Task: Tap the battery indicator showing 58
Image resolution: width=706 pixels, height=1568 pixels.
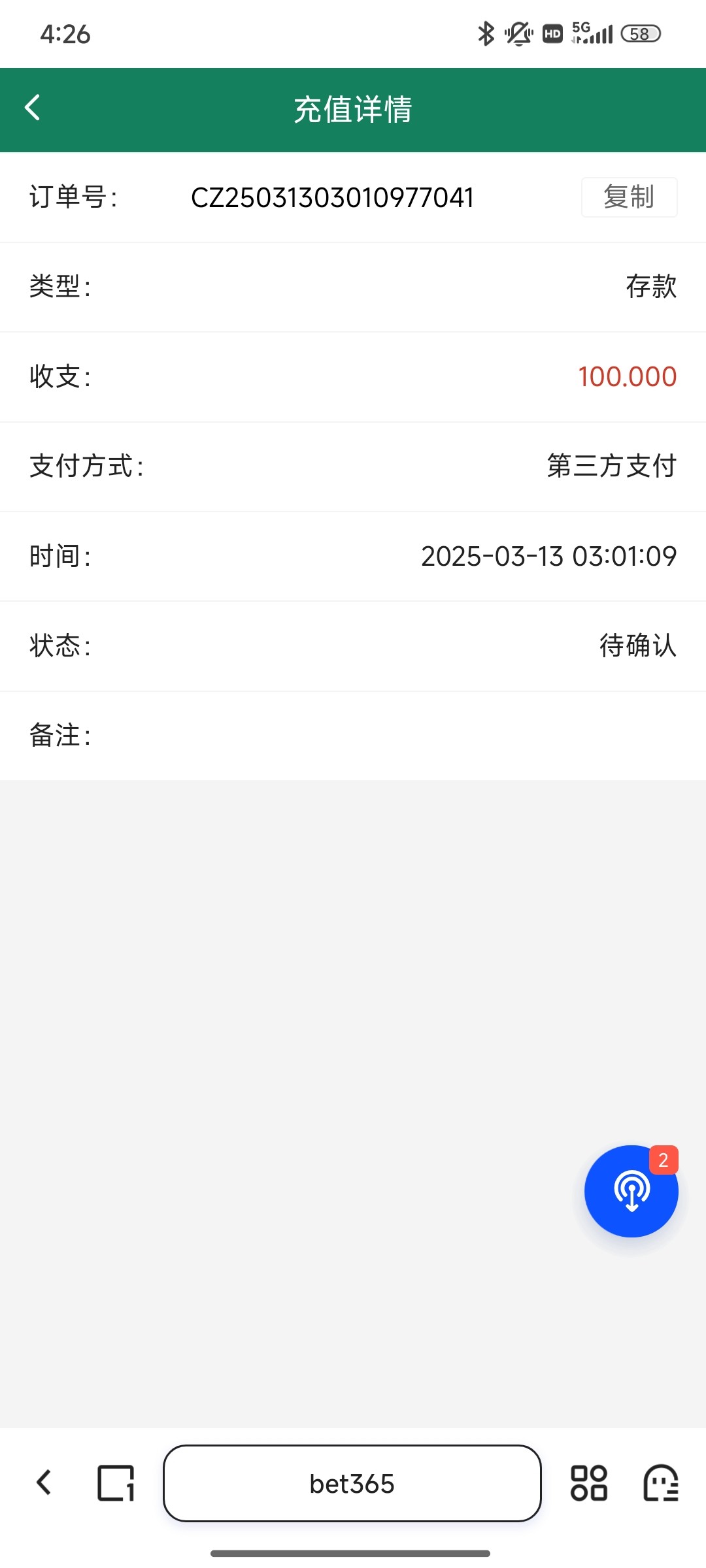Action: pyautogui.click(x=639, y=33)
